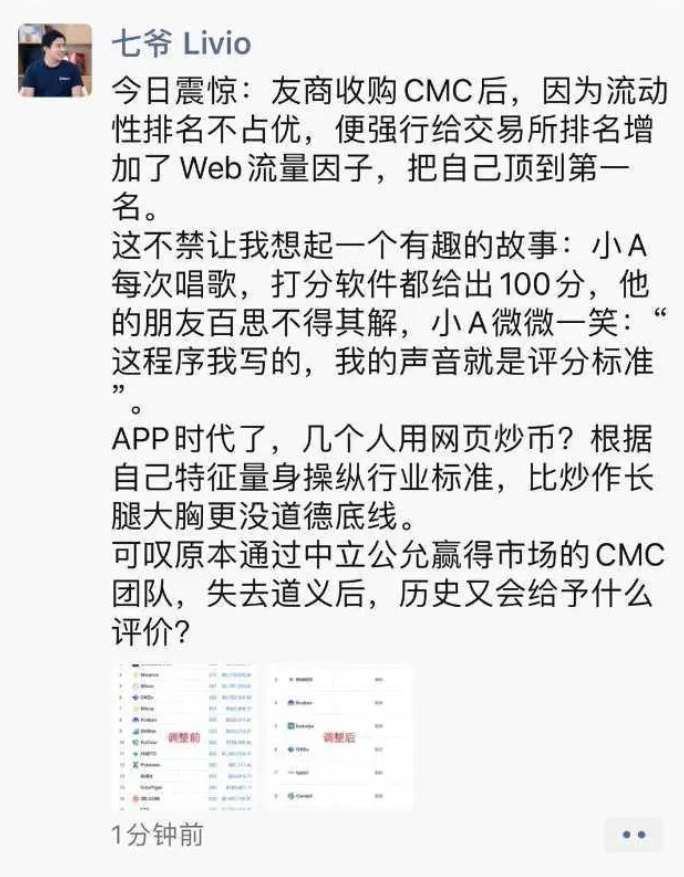The height and width of the screenshot is (877, 684).
Task: Tap the name 七爷 Livio
Action: 180,44
